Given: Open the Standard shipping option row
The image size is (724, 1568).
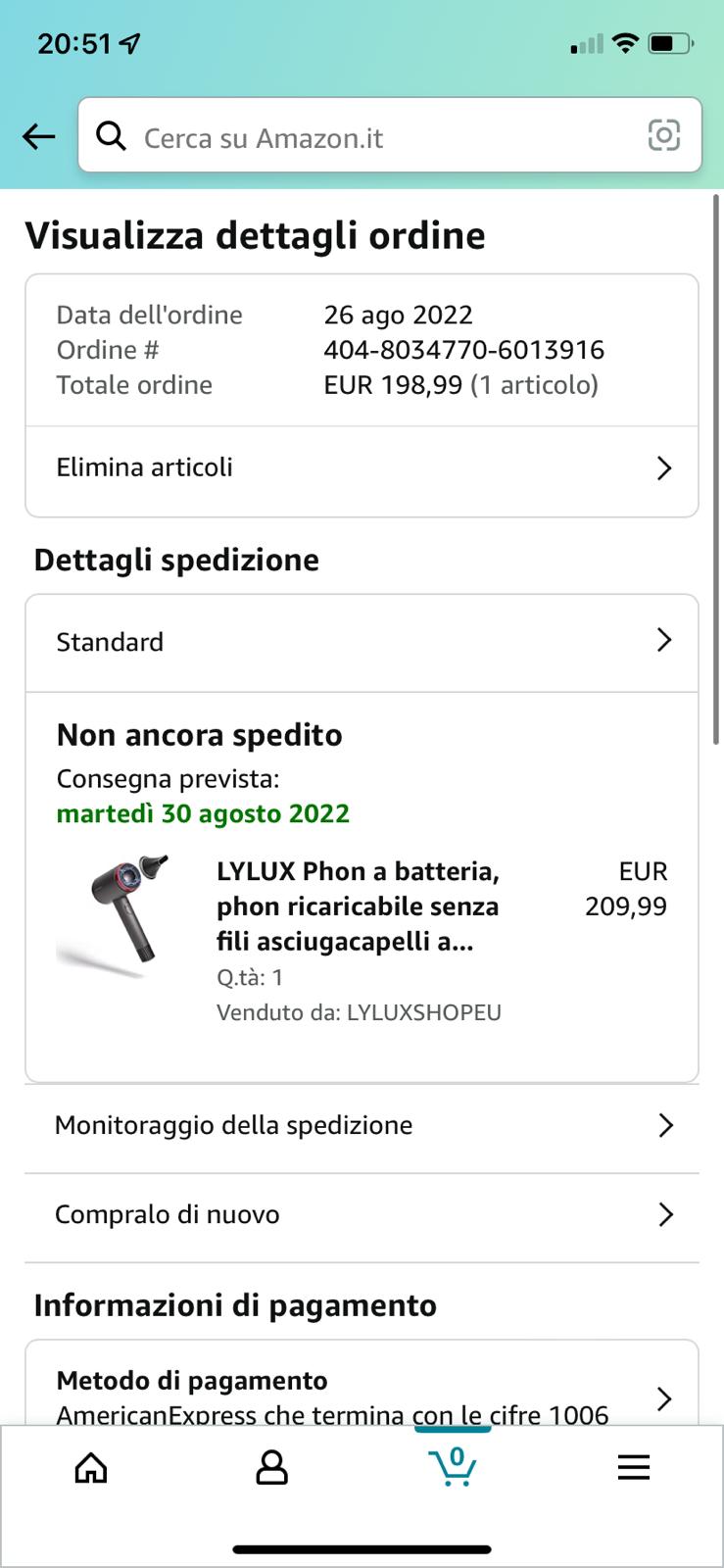Looking at the screenshot, I should point(362,642).
